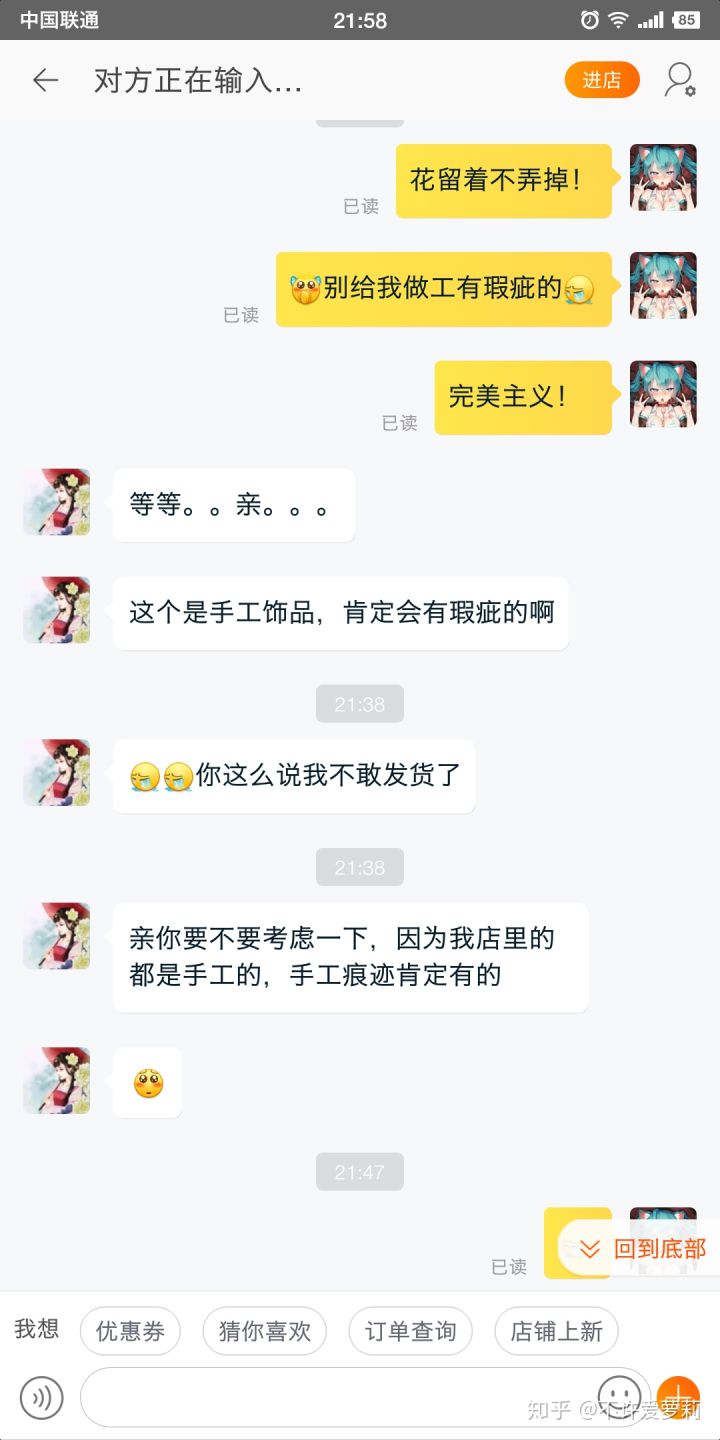
Task: Open the emoji picker
Action: pos(619,1395)
